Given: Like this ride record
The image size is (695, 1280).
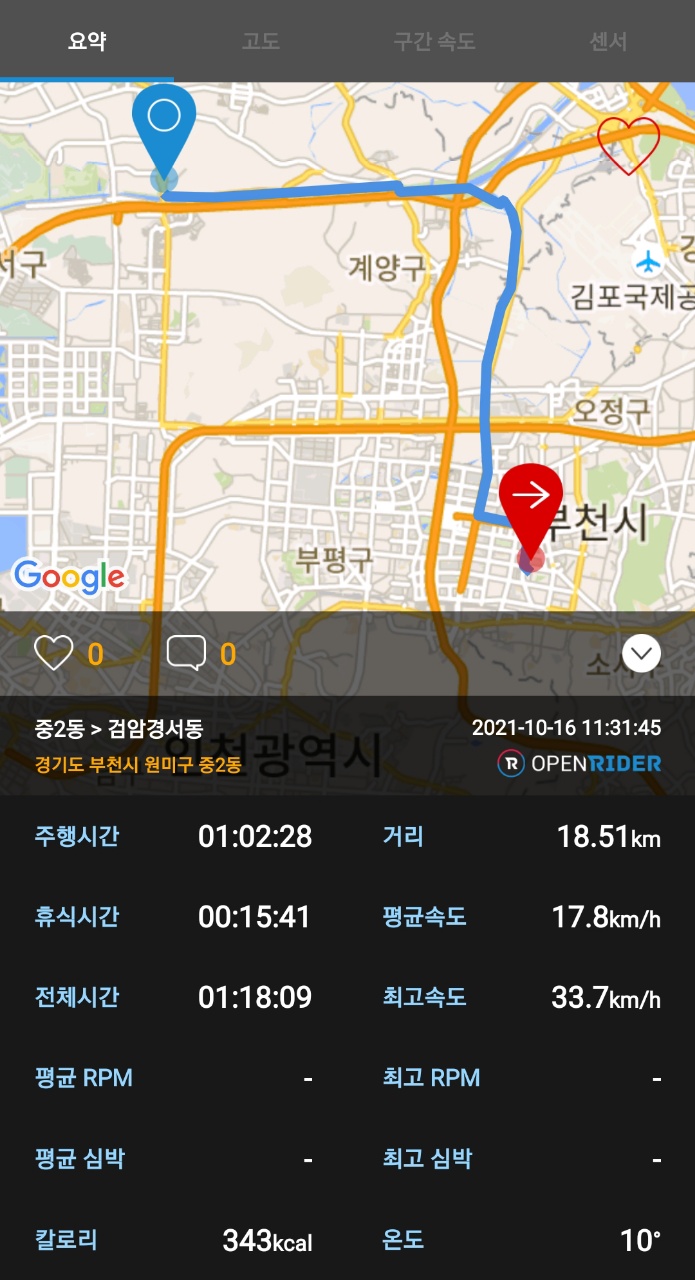Looking at the screenshot, I should (x=54, y=654).
